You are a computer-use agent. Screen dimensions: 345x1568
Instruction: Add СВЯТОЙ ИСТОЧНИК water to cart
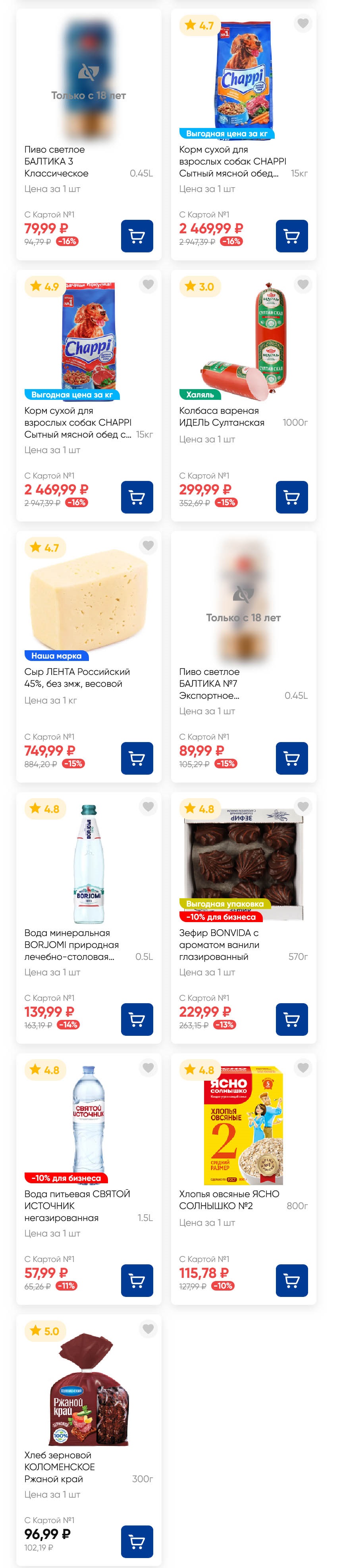137,1281
